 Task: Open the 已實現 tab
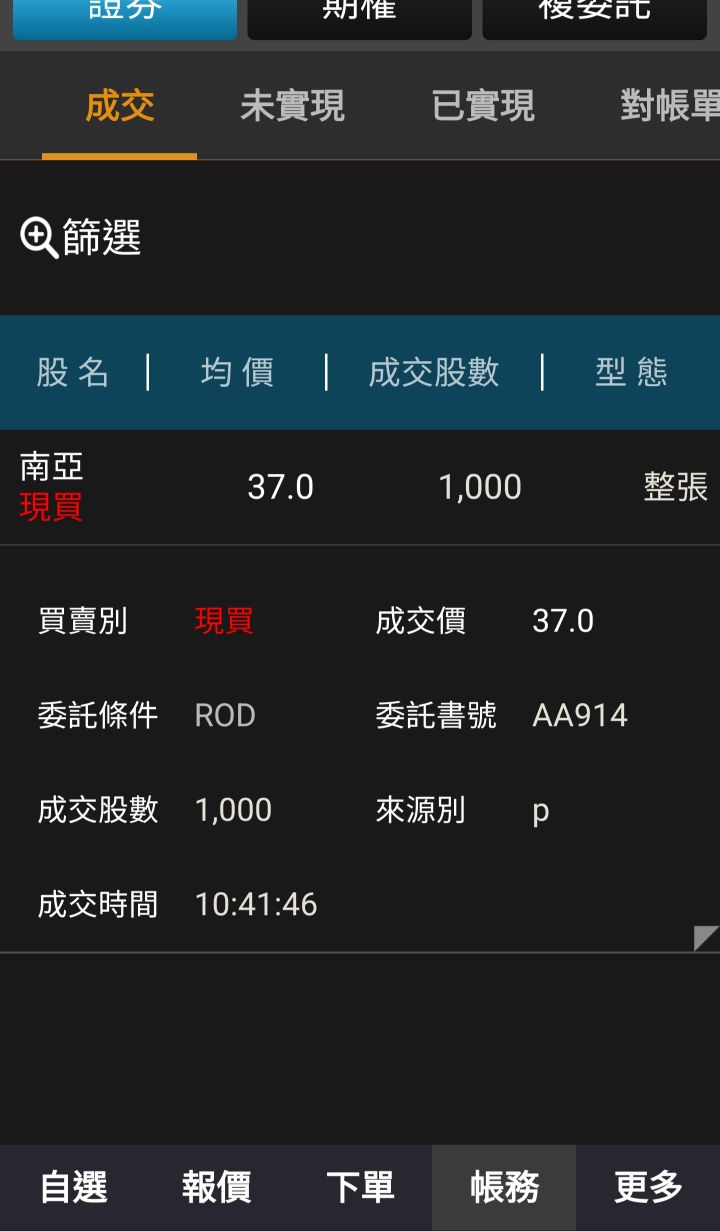pyautogui.click(x=483, y=106)
